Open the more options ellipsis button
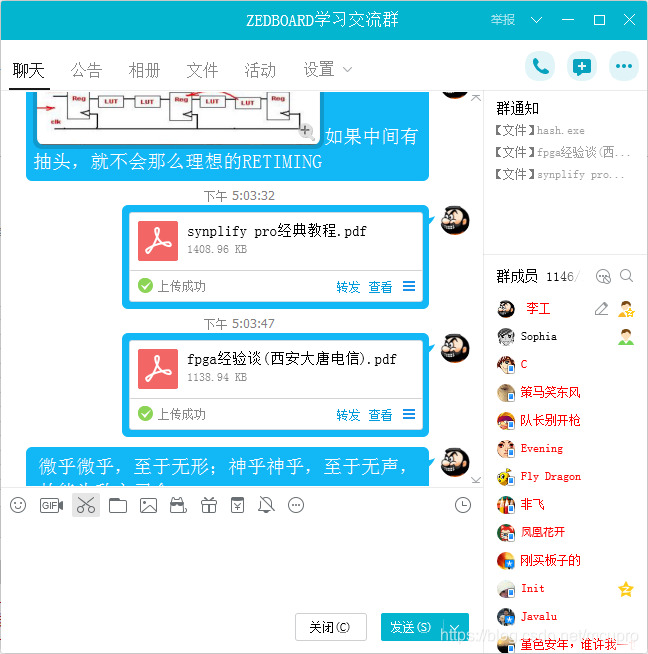Screen dimensions: 648x654 (x=625, y=67)
